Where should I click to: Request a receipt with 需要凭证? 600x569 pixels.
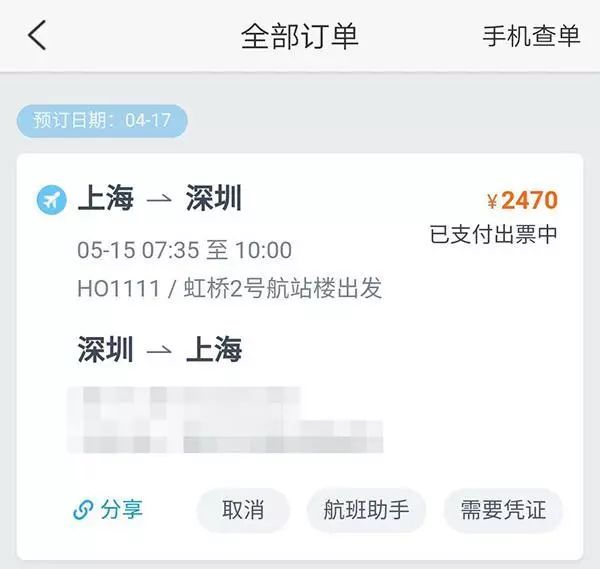tap(503, 510)
